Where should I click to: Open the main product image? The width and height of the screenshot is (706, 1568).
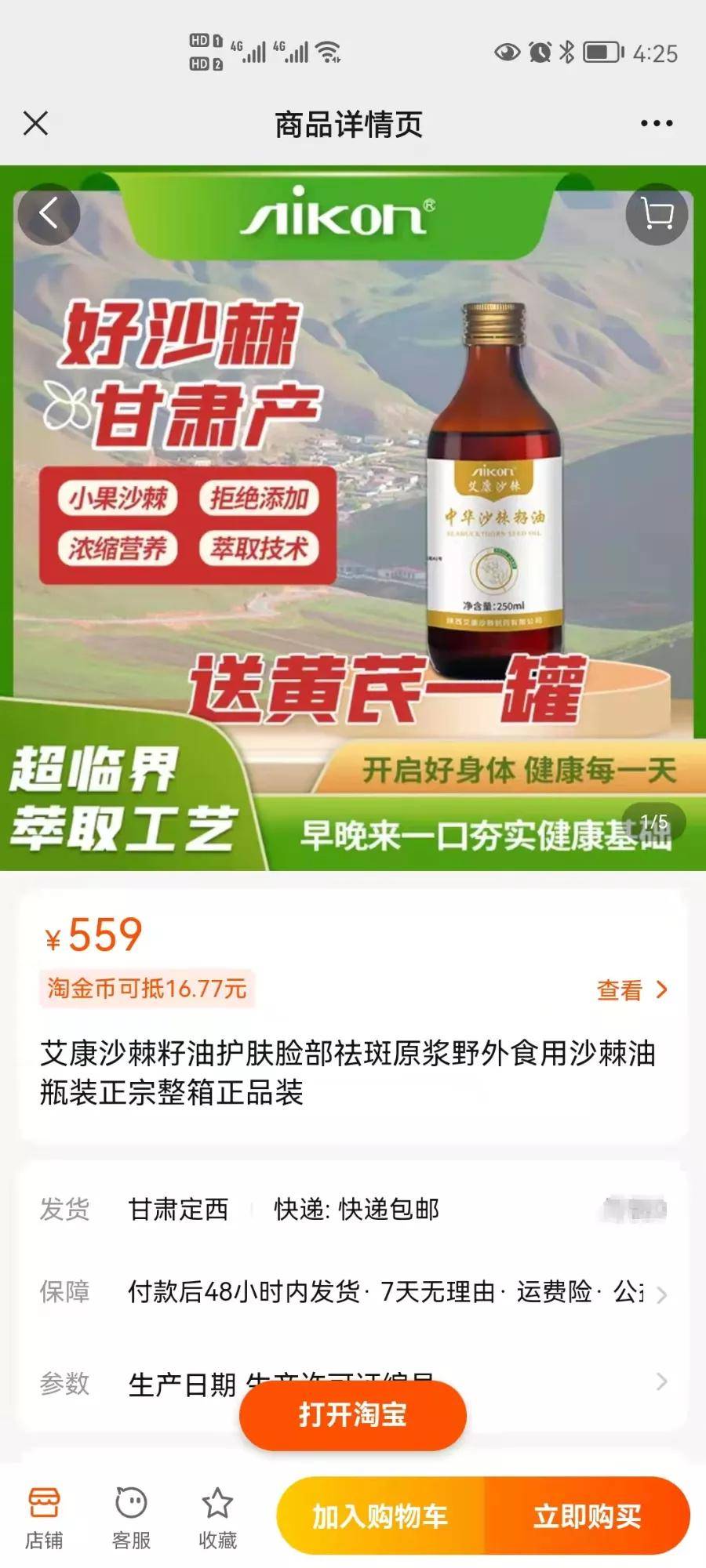click(x=353, y=517)
